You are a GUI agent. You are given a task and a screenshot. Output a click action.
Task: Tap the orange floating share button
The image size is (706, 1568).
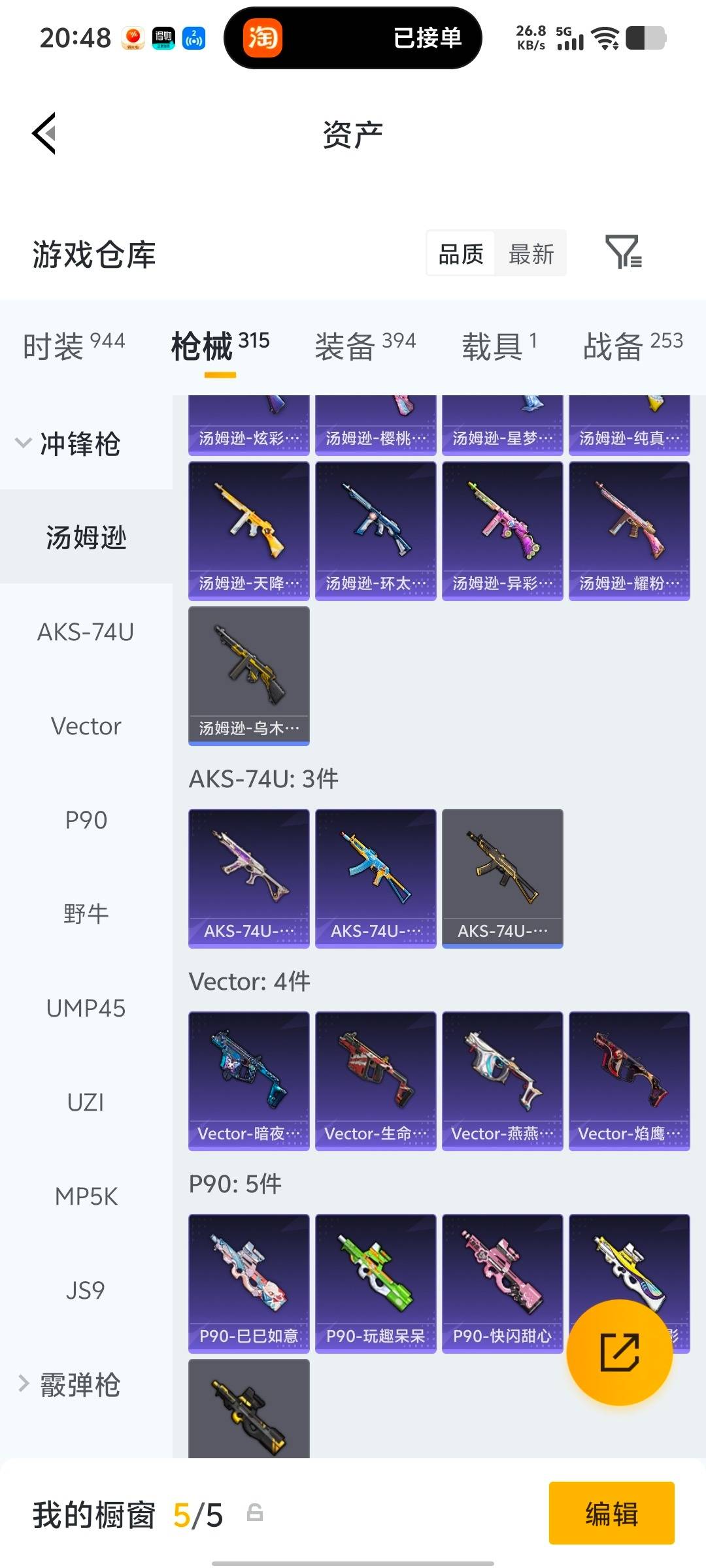619,1352
